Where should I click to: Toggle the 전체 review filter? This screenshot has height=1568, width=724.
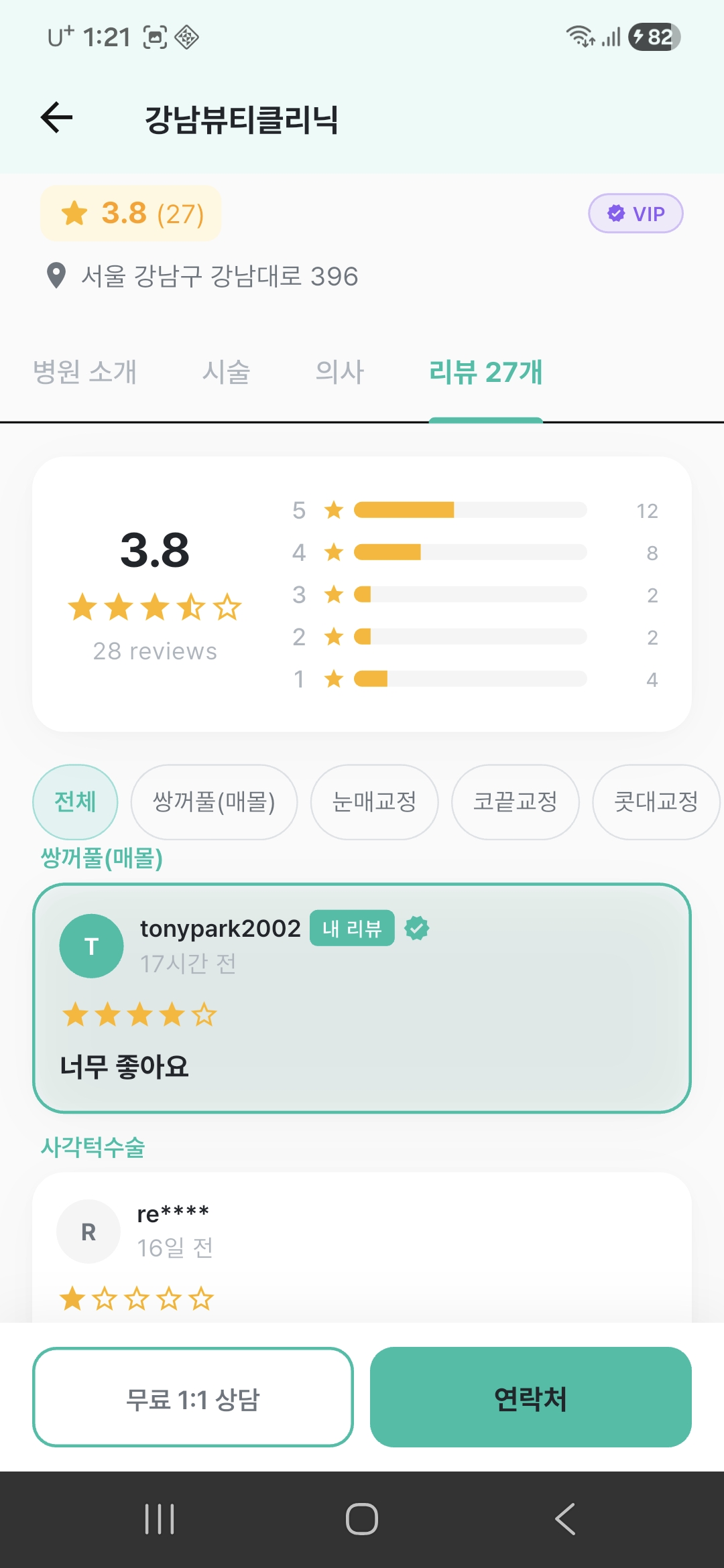[74, 801]
